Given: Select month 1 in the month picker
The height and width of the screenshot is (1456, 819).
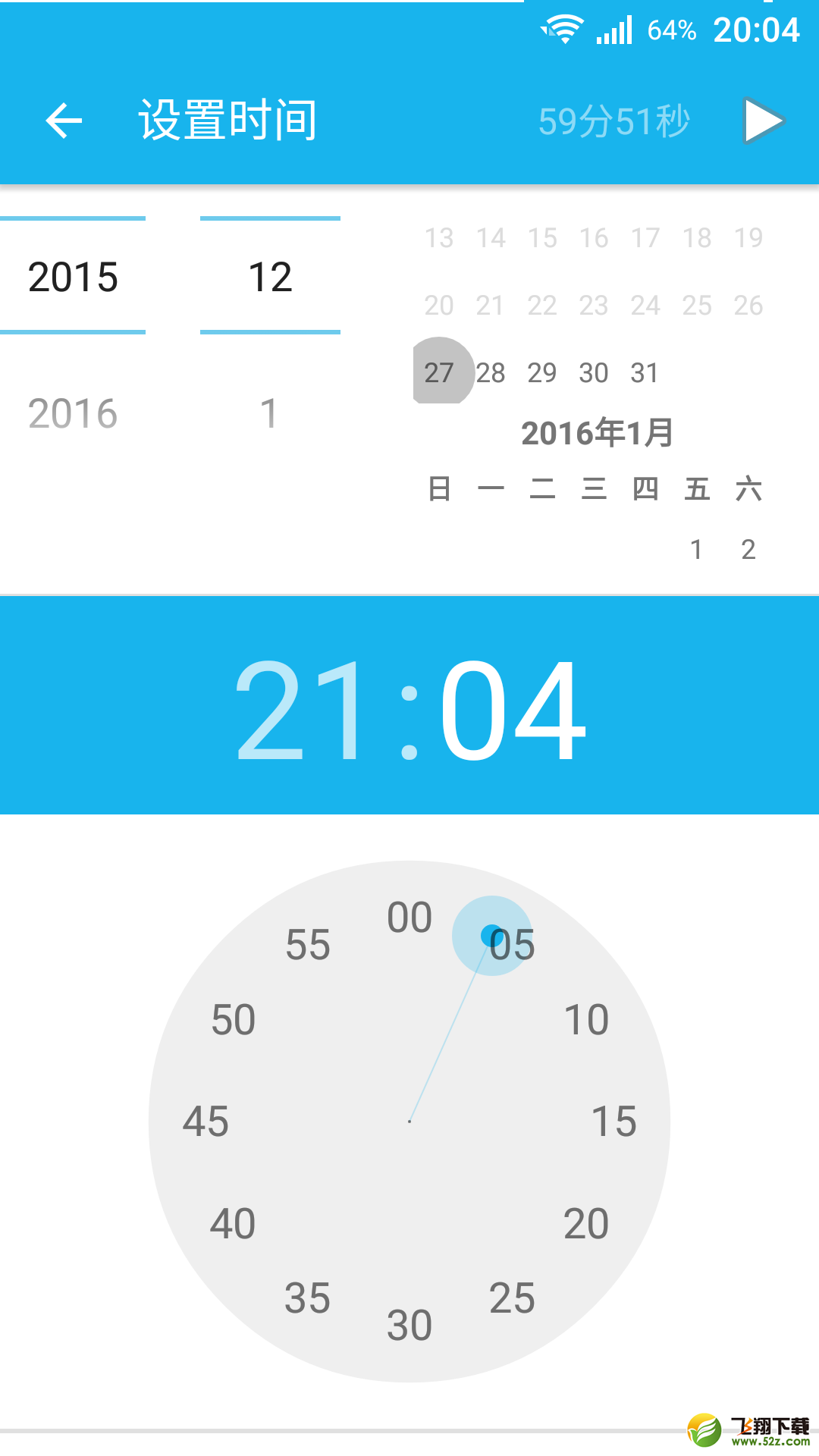Looking at the screenshot, I should click(269, 413).
